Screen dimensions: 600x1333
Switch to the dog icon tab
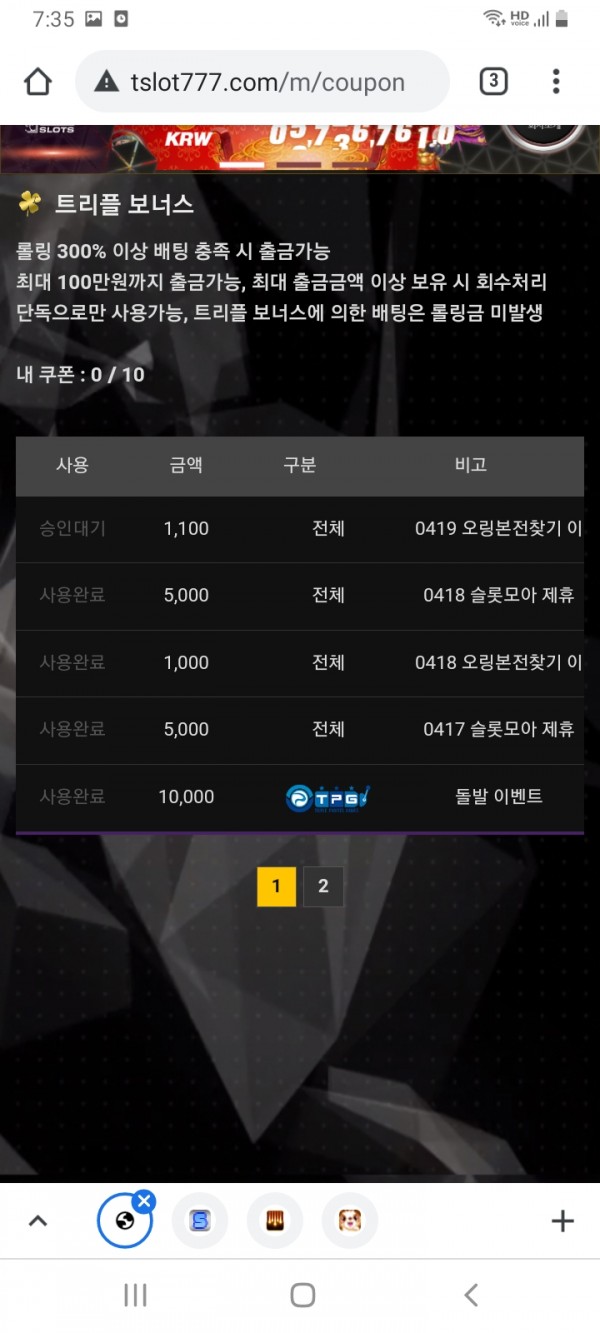350,1221
